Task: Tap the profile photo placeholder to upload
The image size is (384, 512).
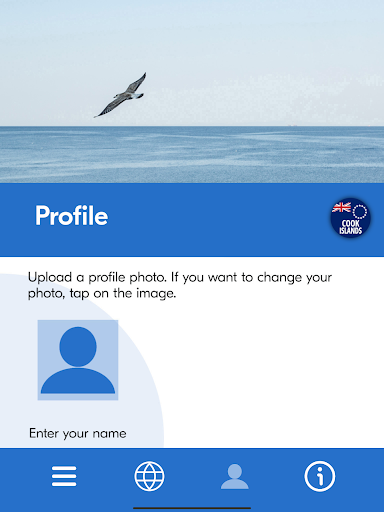Action: tap(78, 360)
